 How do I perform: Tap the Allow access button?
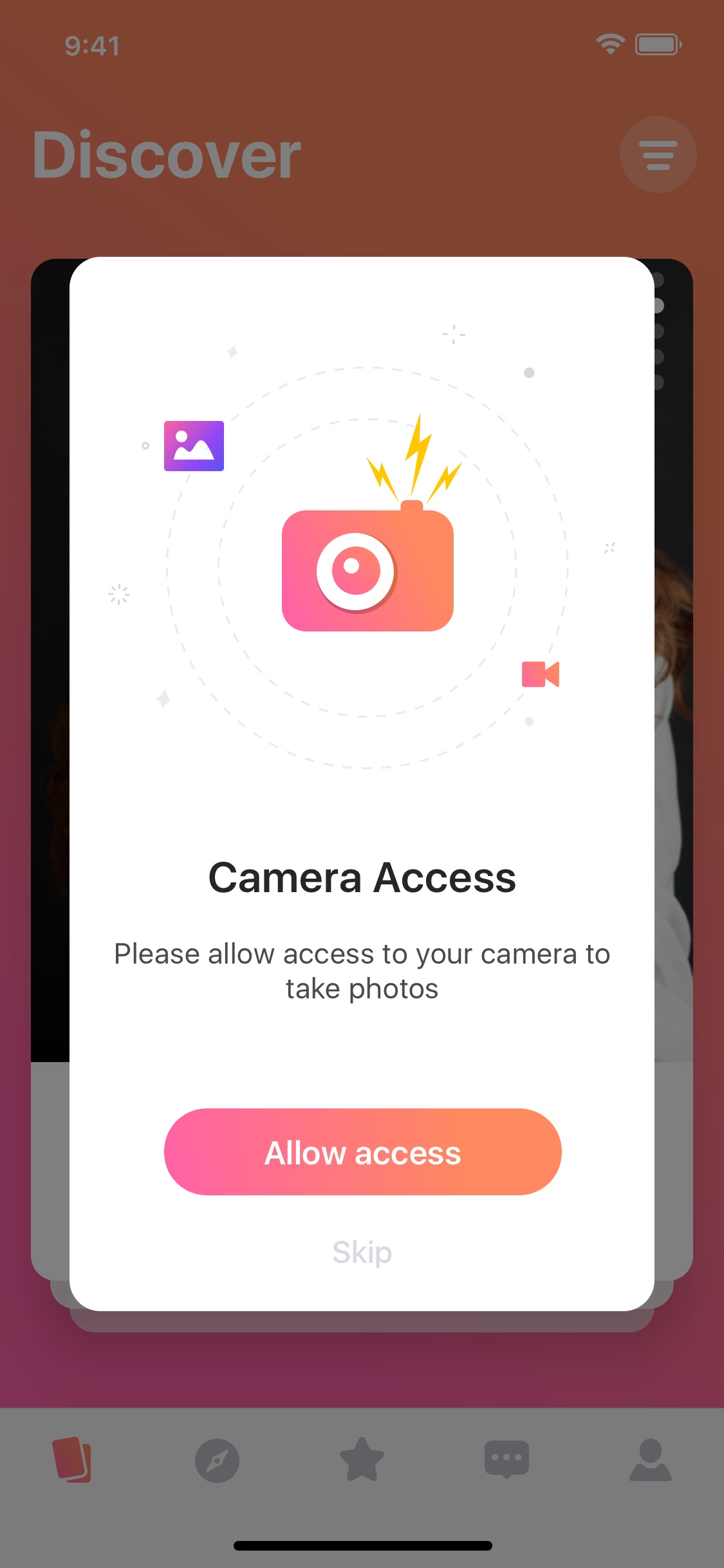click(362, 1152)
